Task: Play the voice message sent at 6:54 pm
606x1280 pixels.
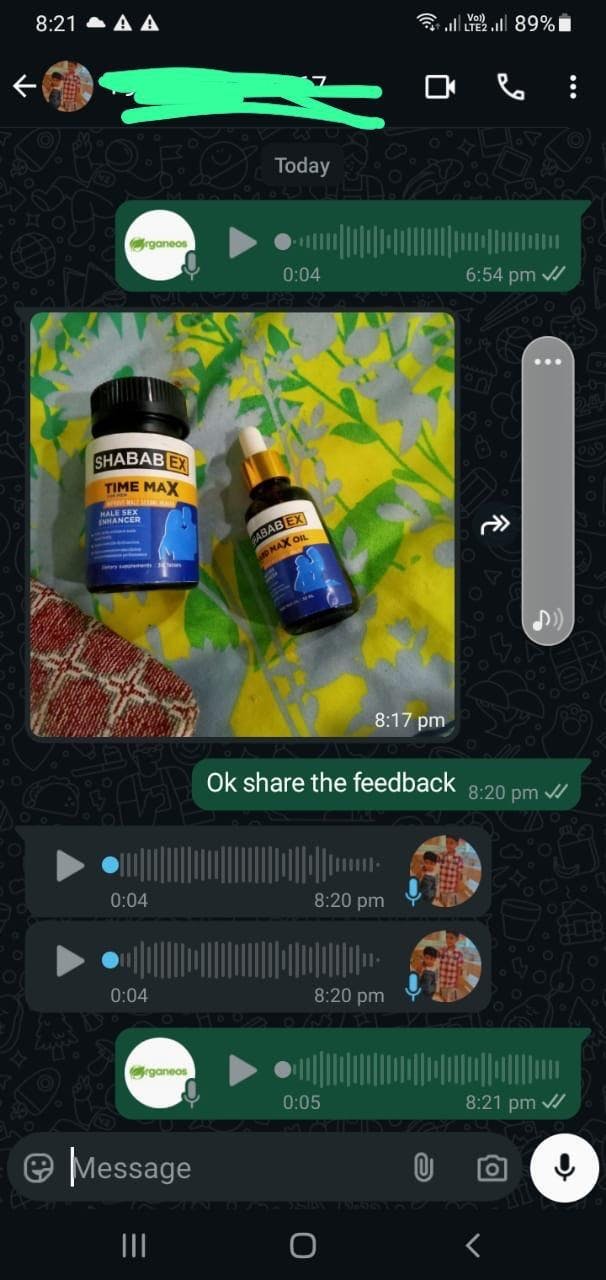Action: click(243, 242)
